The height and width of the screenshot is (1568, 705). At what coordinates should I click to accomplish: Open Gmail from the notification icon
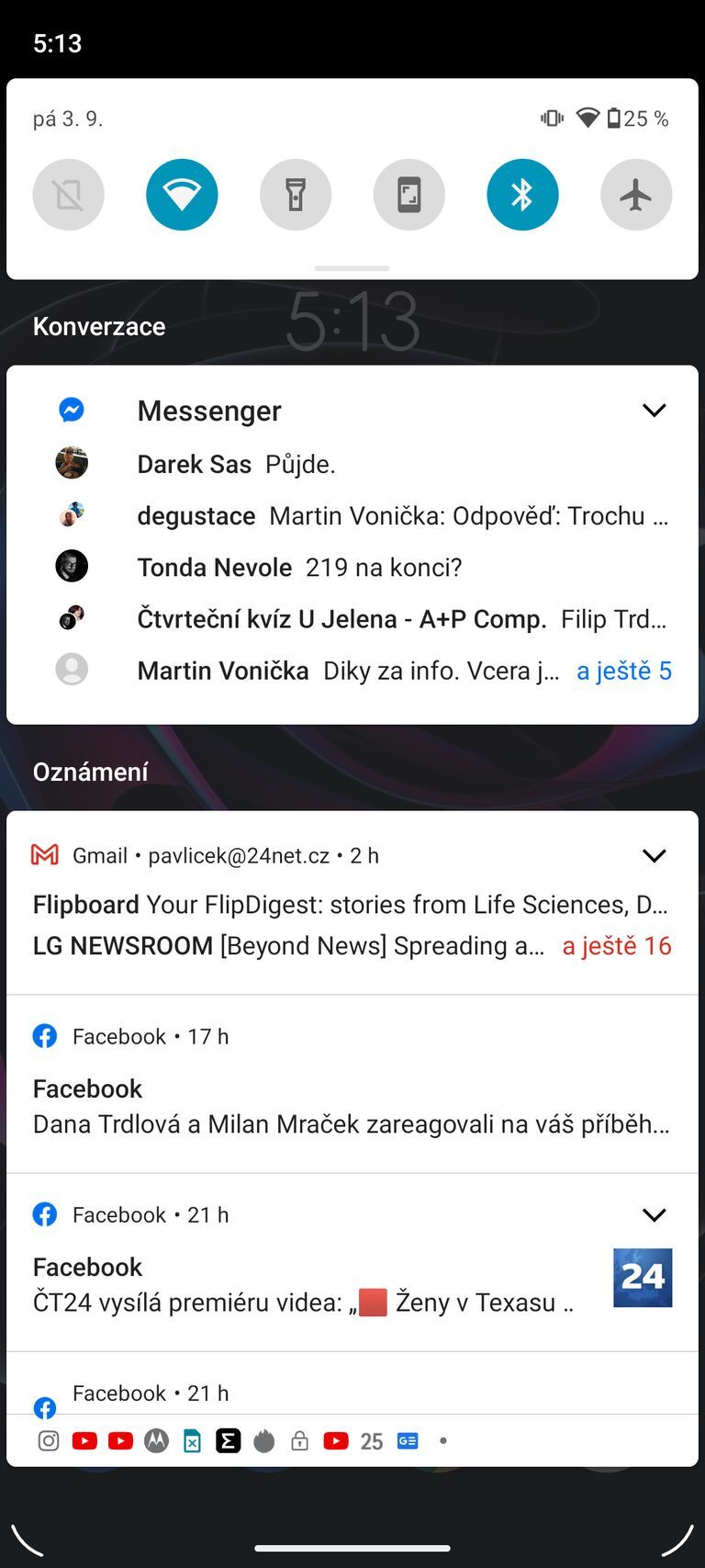43,855
